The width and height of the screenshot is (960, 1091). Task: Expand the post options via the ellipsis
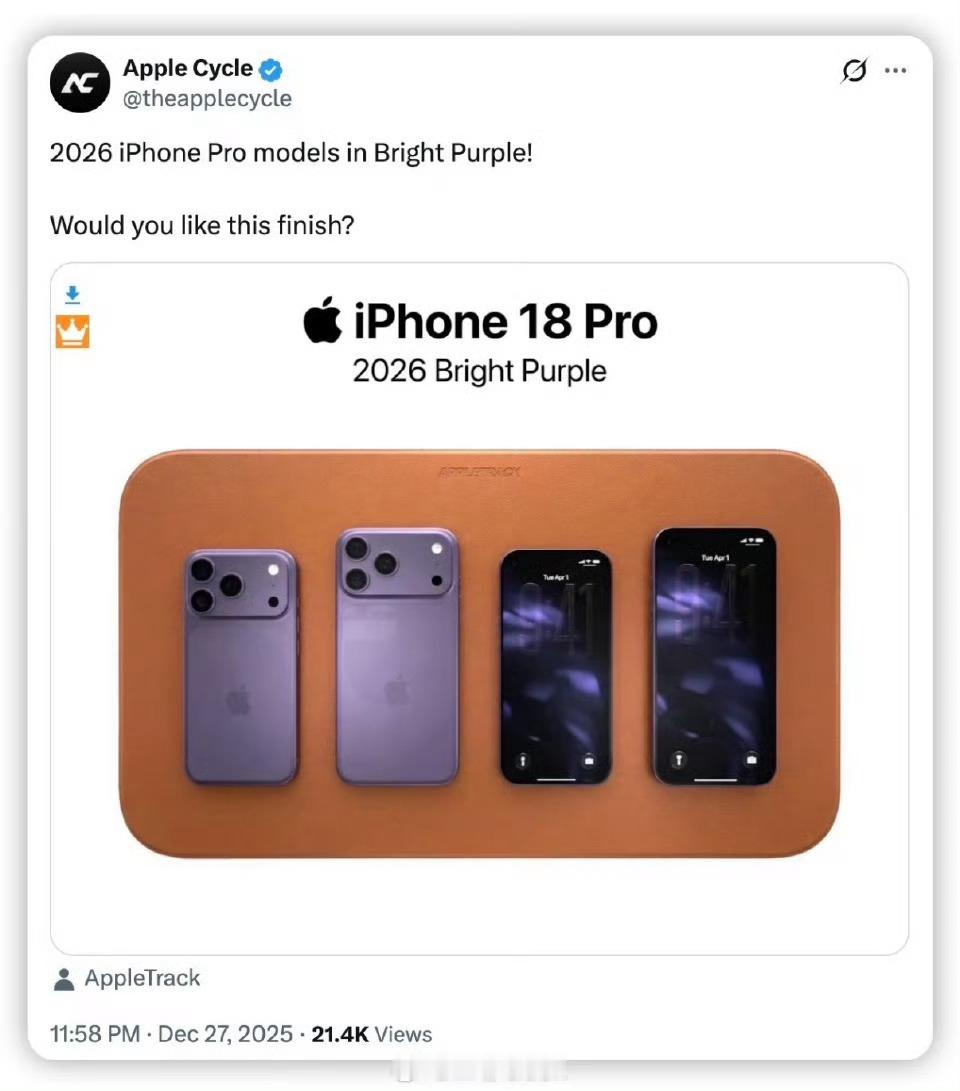tap(896, 70)
